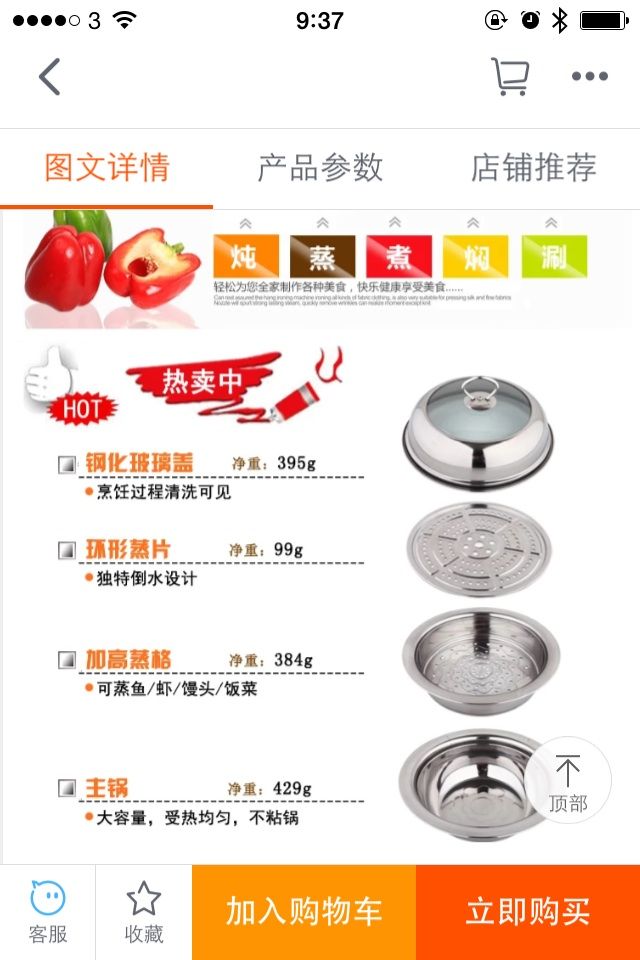640x960 pixels.
Task: Switch to the 图文详情 tab
Action: [106, 167]
